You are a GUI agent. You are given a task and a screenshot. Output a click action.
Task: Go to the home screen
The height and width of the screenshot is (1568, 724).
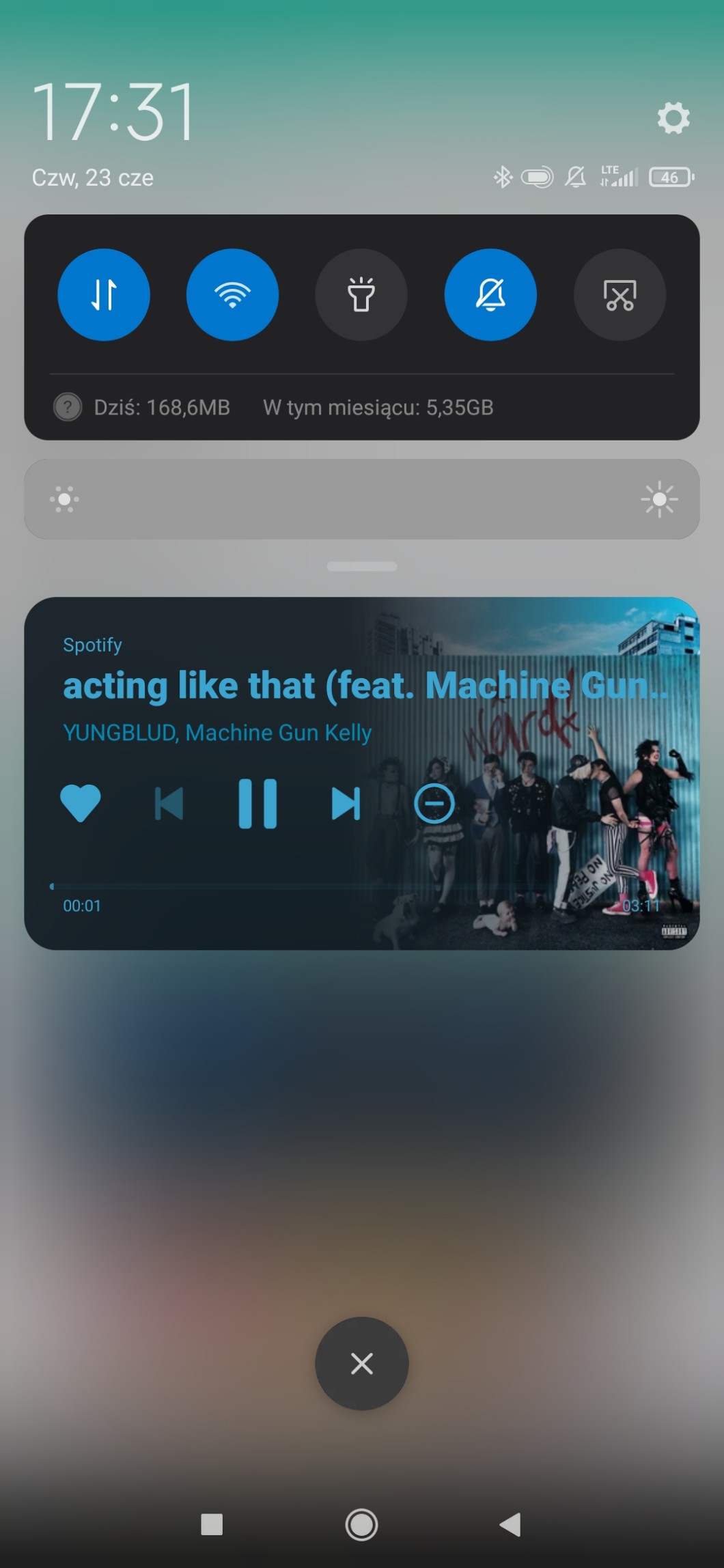point(361,1524)
